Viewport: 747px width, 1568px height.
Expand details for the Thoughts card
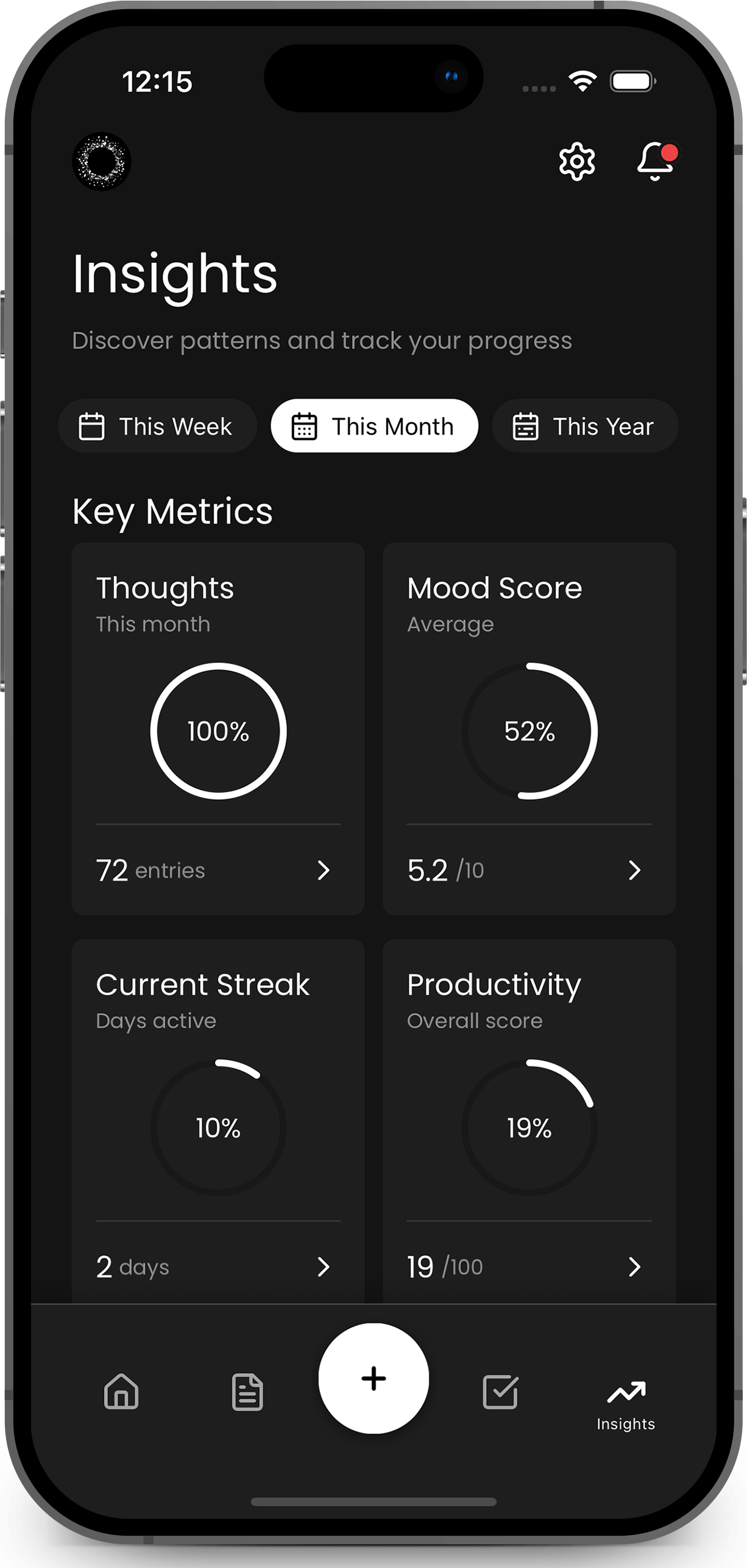coord(324,871)
